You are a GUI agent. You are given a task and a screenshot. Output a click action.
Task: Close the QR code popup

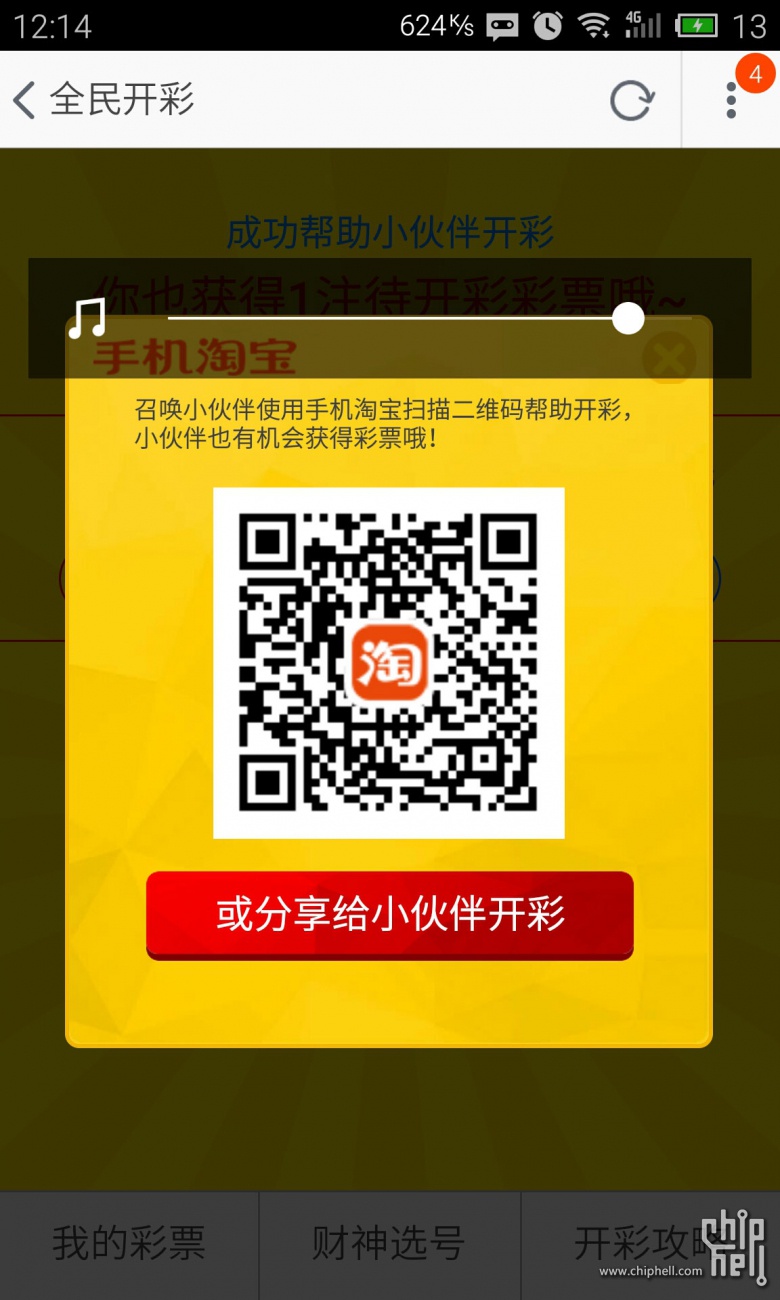668,357
